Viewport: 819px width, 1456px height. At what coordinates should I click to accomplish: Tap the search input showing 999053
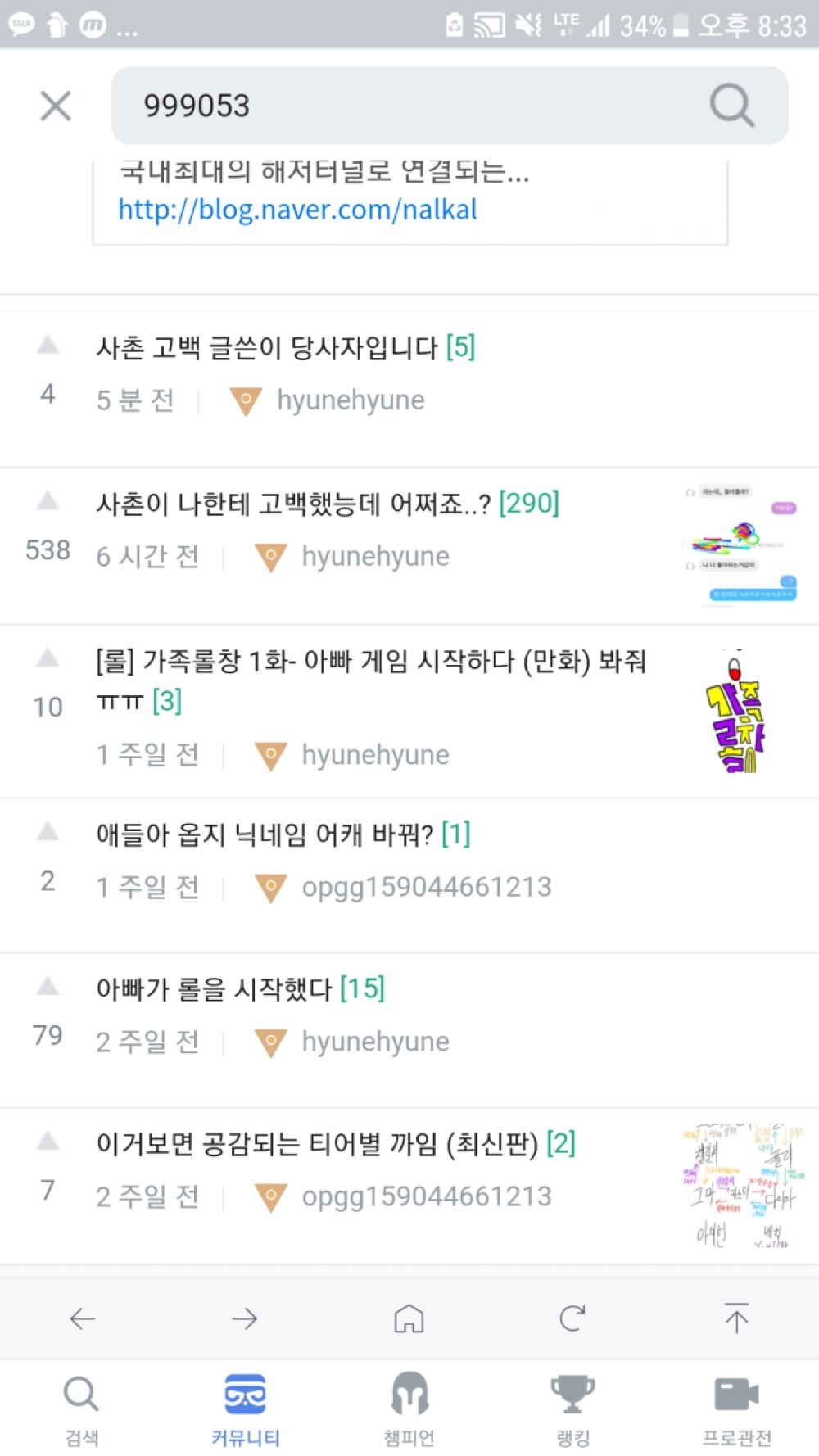click(x=369, y=105)
